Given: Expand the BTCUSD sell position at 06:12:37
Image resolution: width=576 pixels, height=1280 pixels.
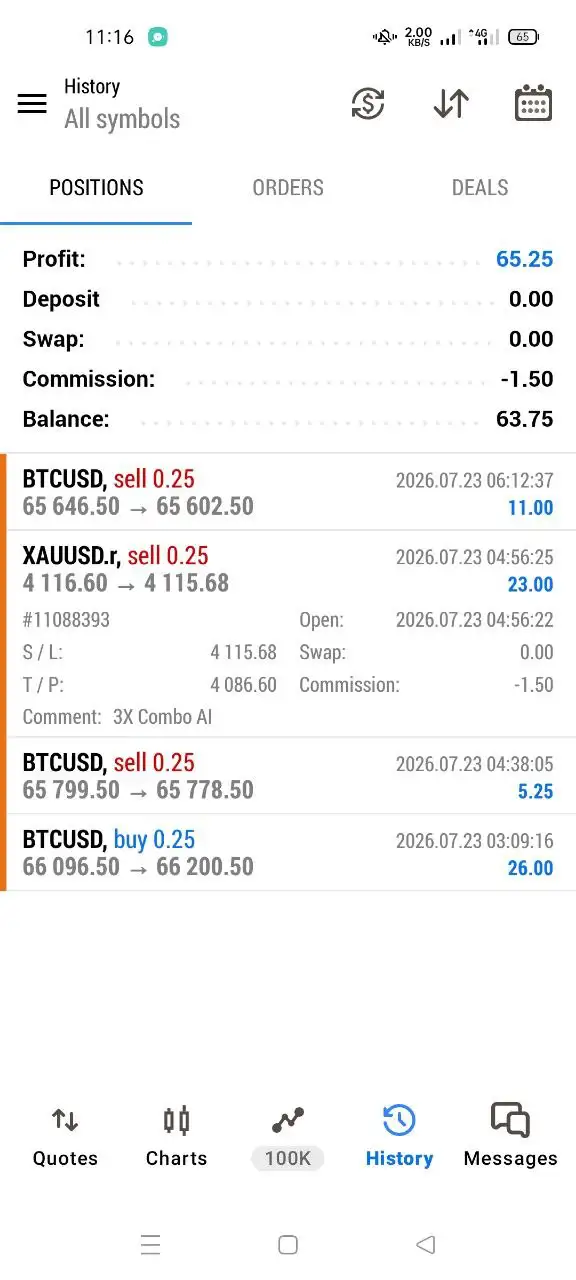Looking at the screenshot, I should [x=288, y=492].
